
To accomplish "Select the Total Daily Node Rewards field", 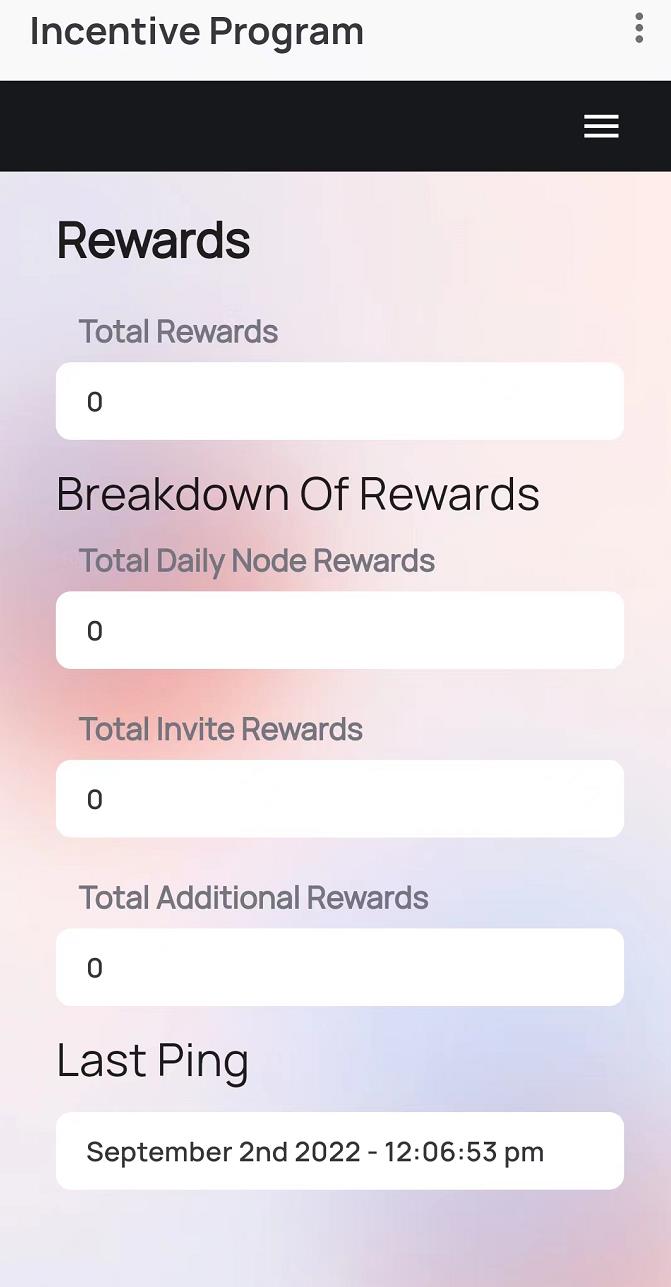I will coord(340,630).
